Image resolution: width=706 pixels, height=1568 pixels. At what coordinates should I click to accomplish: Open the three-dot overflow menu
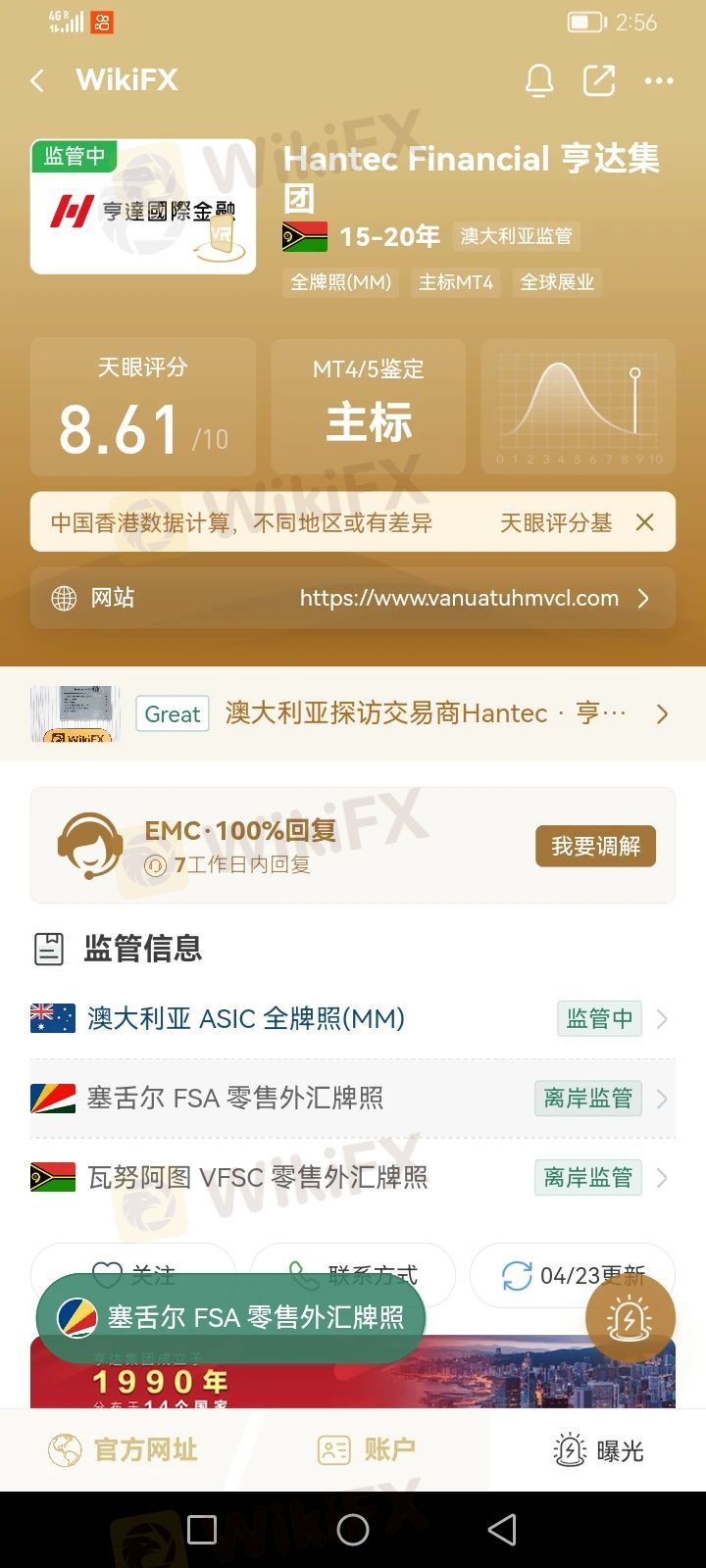659,80
